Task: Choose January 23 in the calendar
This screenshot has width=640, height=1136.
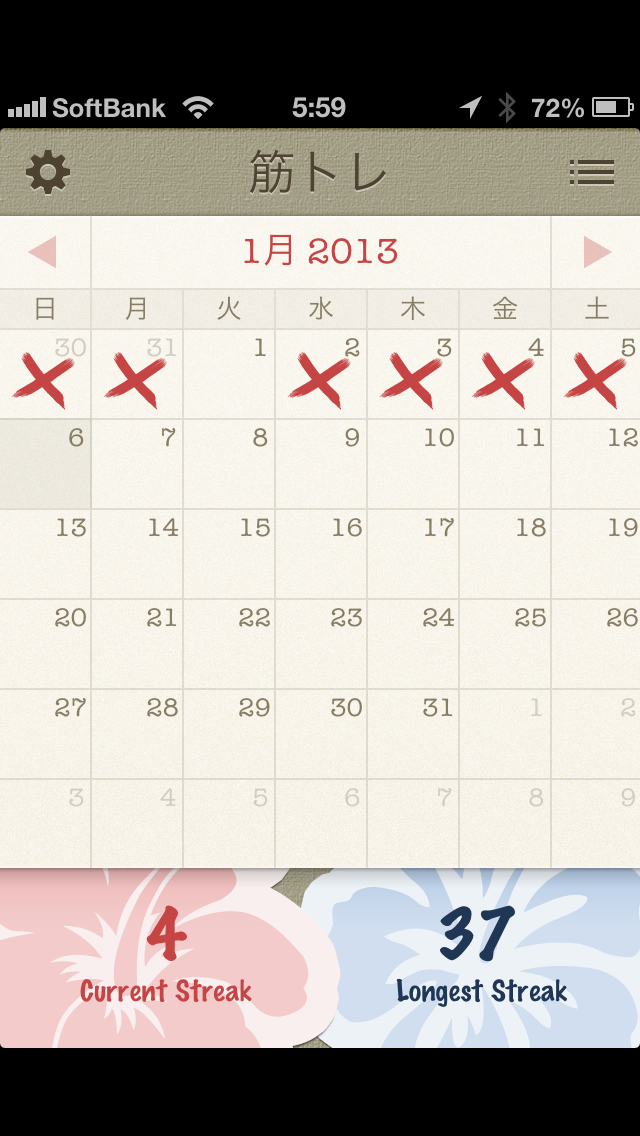Action: 321,644
